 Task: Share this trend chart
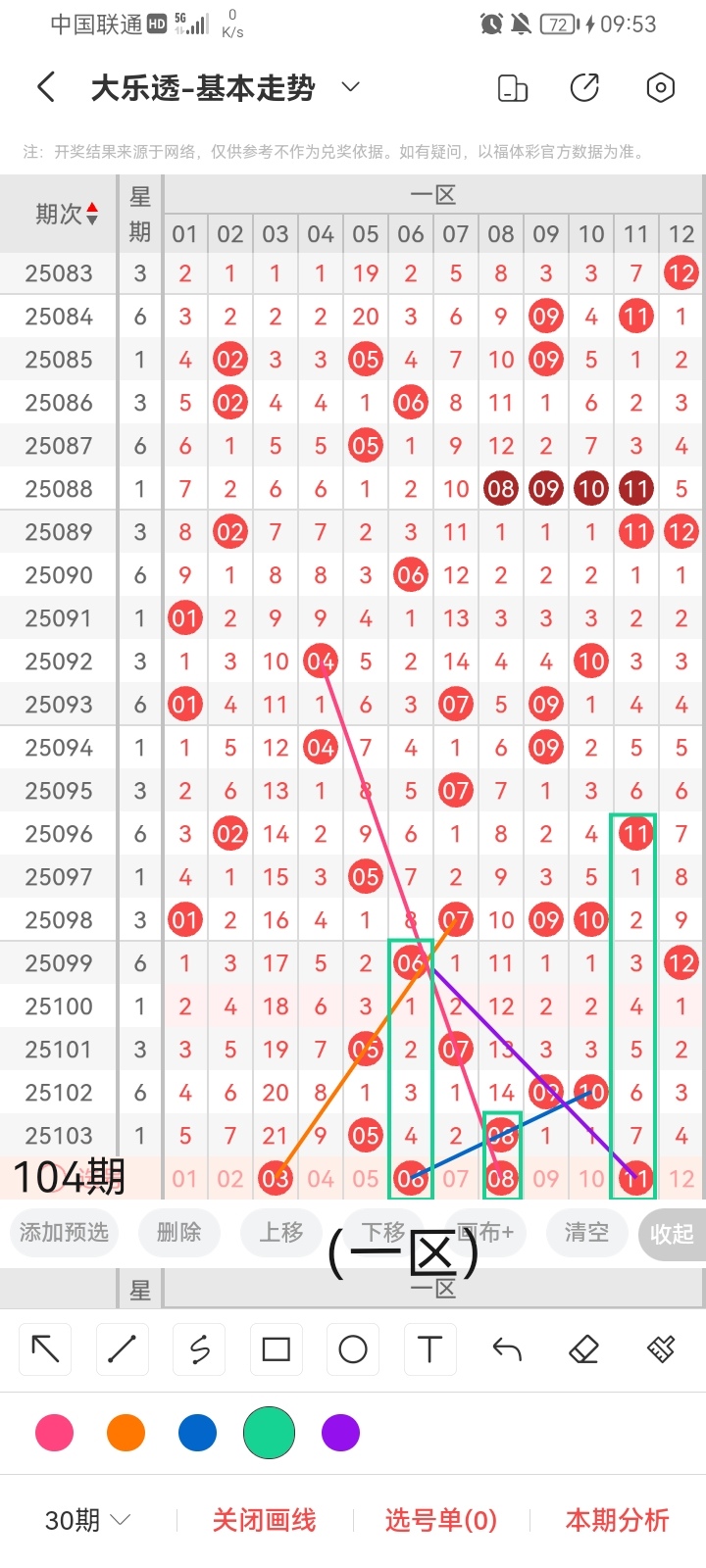tap(584, 87)
